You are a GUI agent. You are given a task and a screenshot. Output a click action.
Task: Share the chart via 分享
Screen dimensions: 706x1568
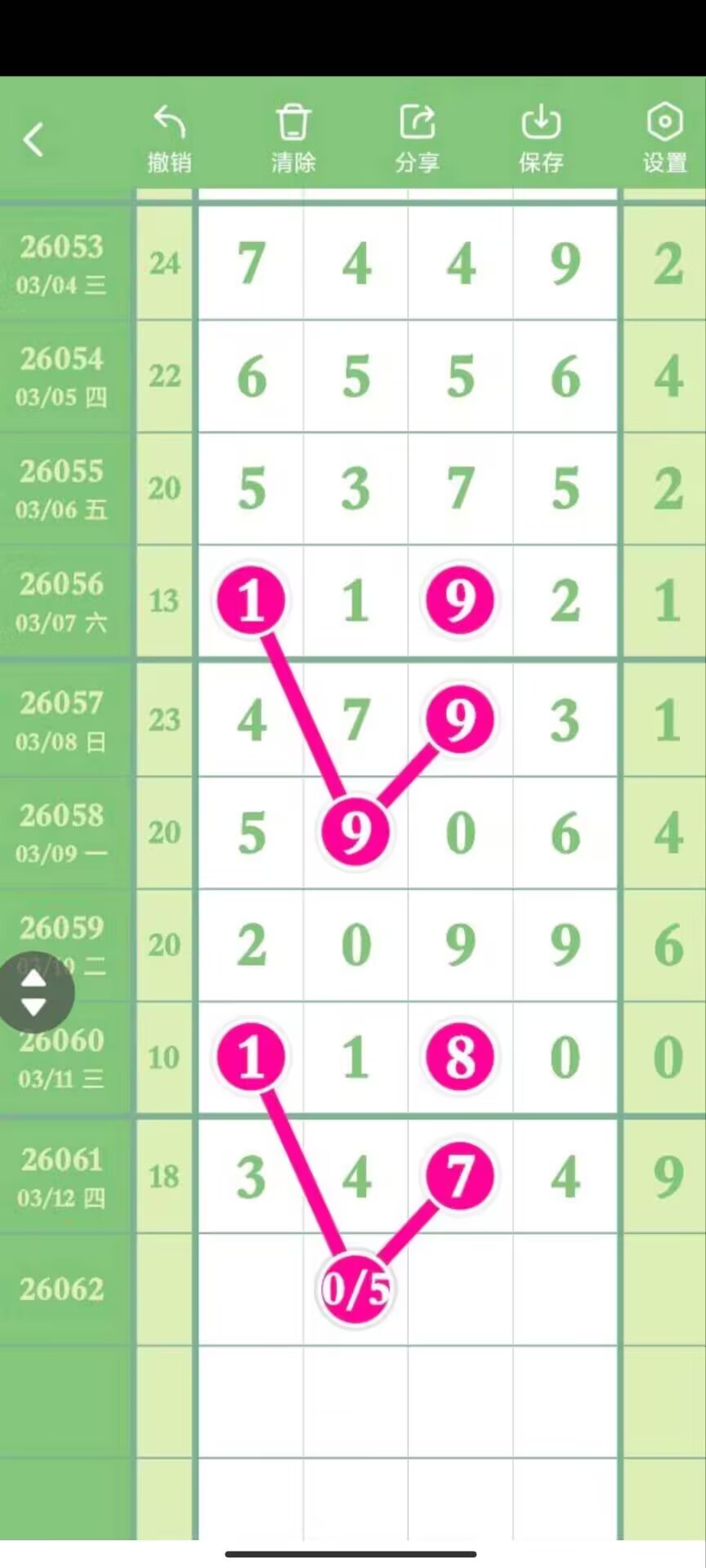pos(417,138)
